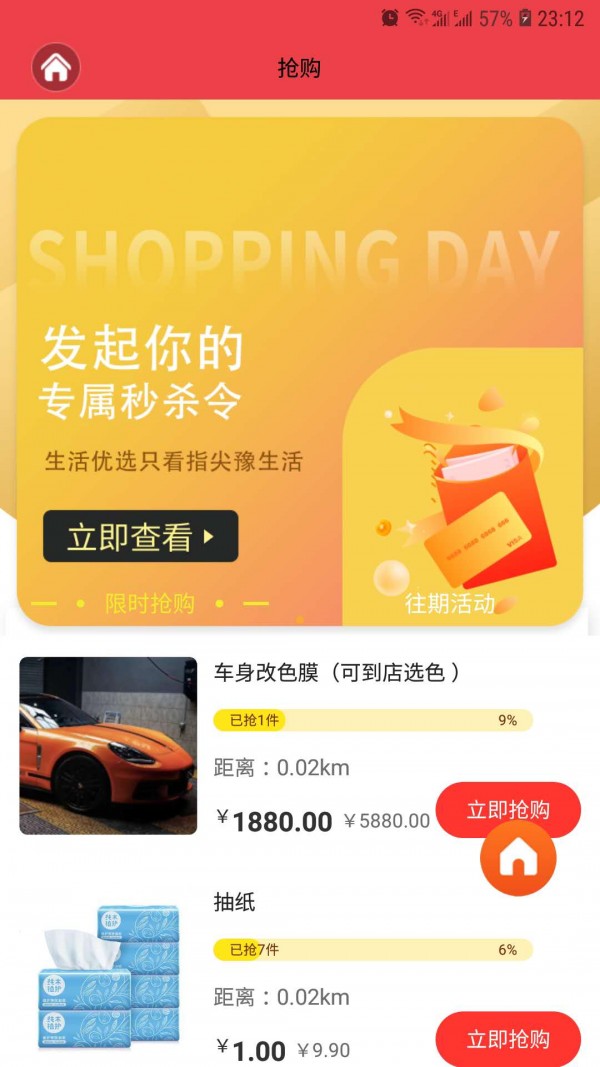Viewport: 600px width, 1067px height.
Task: Tap the 立即查看 button on banner
Action: tap(140, 537)
